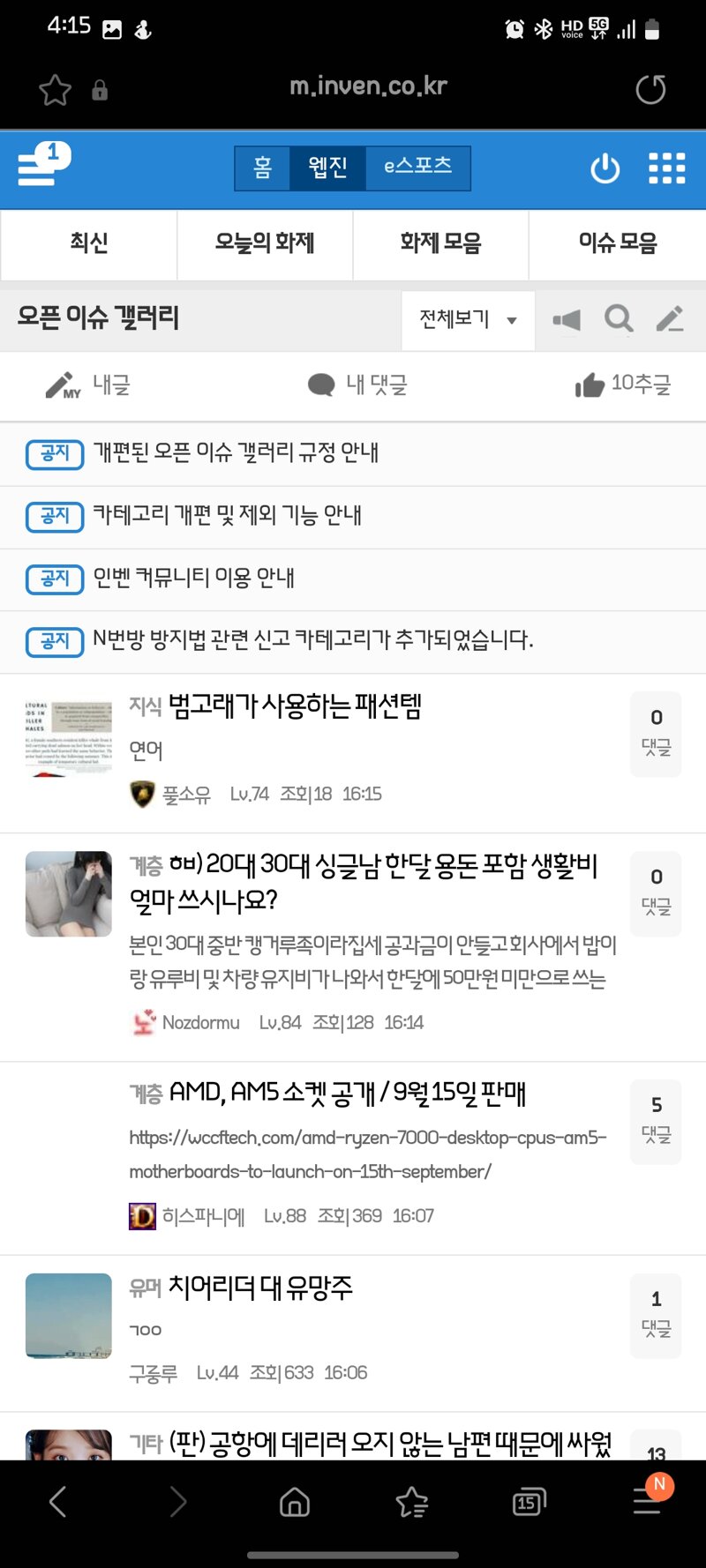This screenshot has height=1568, width=706.
Task: Open browser tabs switcher showing 15
Action: pos(529,1502)
